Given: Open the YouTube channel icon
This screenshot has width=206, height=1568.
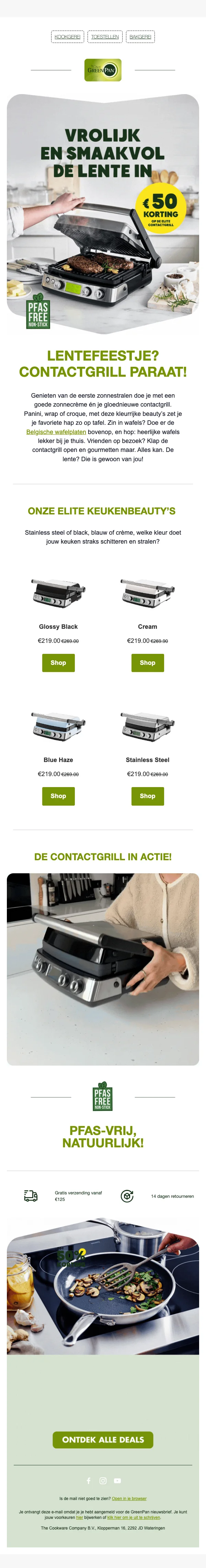Looking at the screenshot, I should [117, 1480].
